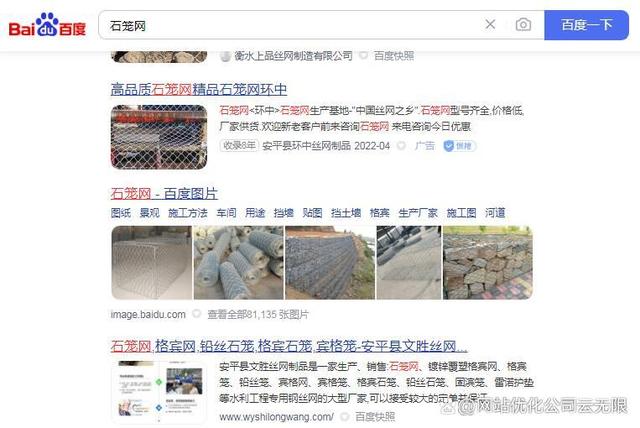
Task: Clear the search query with the X
Action: pos(490,25)
